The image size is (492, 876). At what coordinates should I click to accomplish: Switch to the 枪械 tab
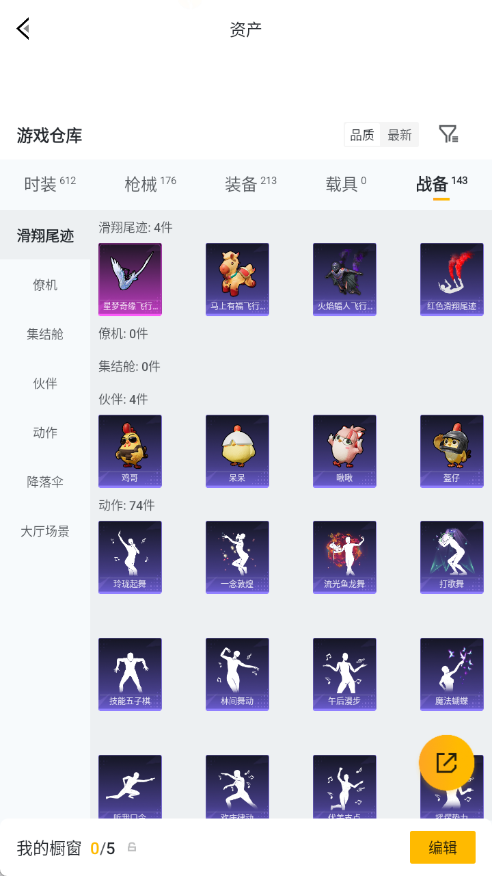tap(150, 184)
